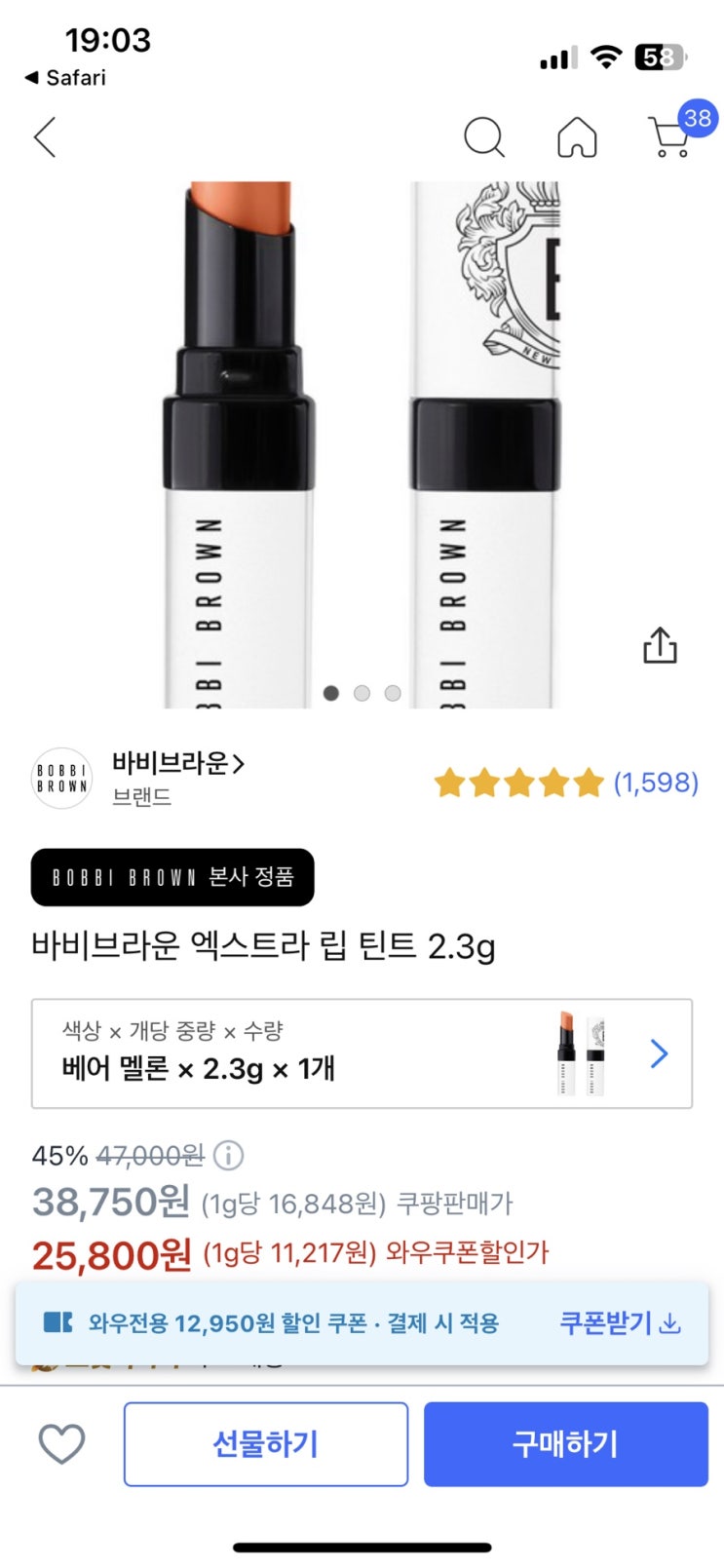Add this product to the wishlist heart
Viewport: 724px width, 1568px height.
tap(61, 1443)
